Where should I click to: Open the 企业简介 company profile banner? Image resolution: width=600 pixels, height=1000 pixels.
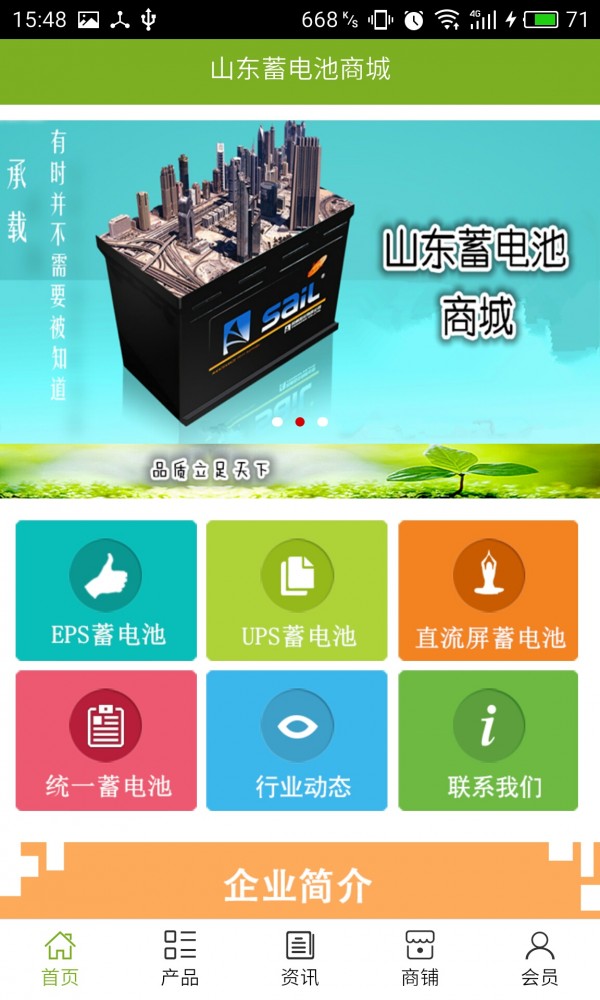point(298,884)
